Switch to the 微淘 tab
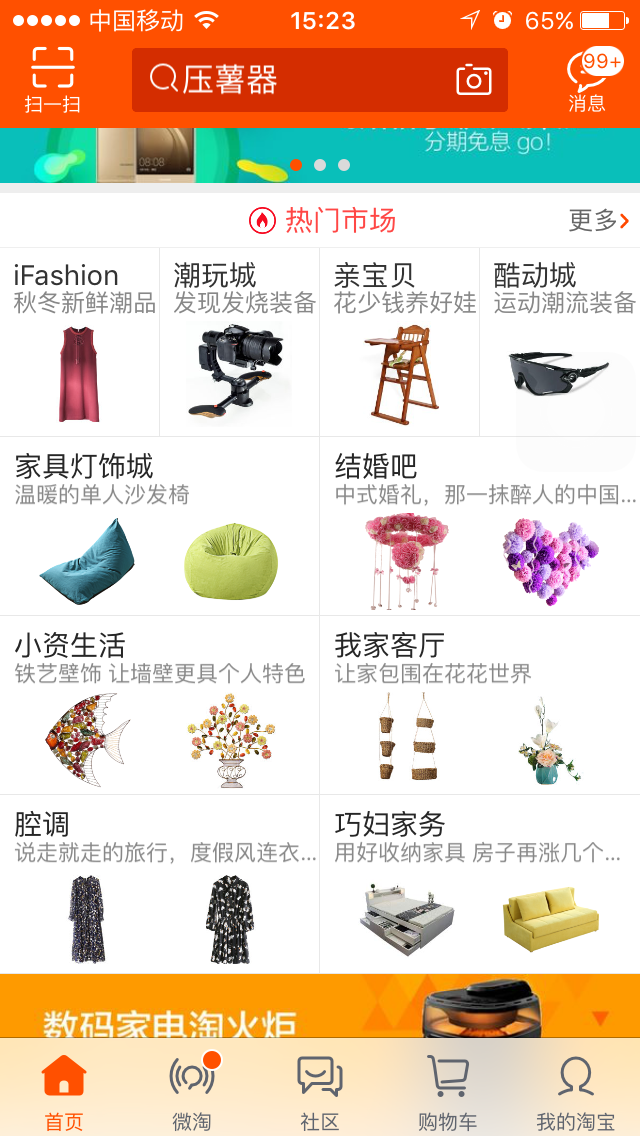The width and height of the screenshot is (640, 1136). tap(191, 1090)
